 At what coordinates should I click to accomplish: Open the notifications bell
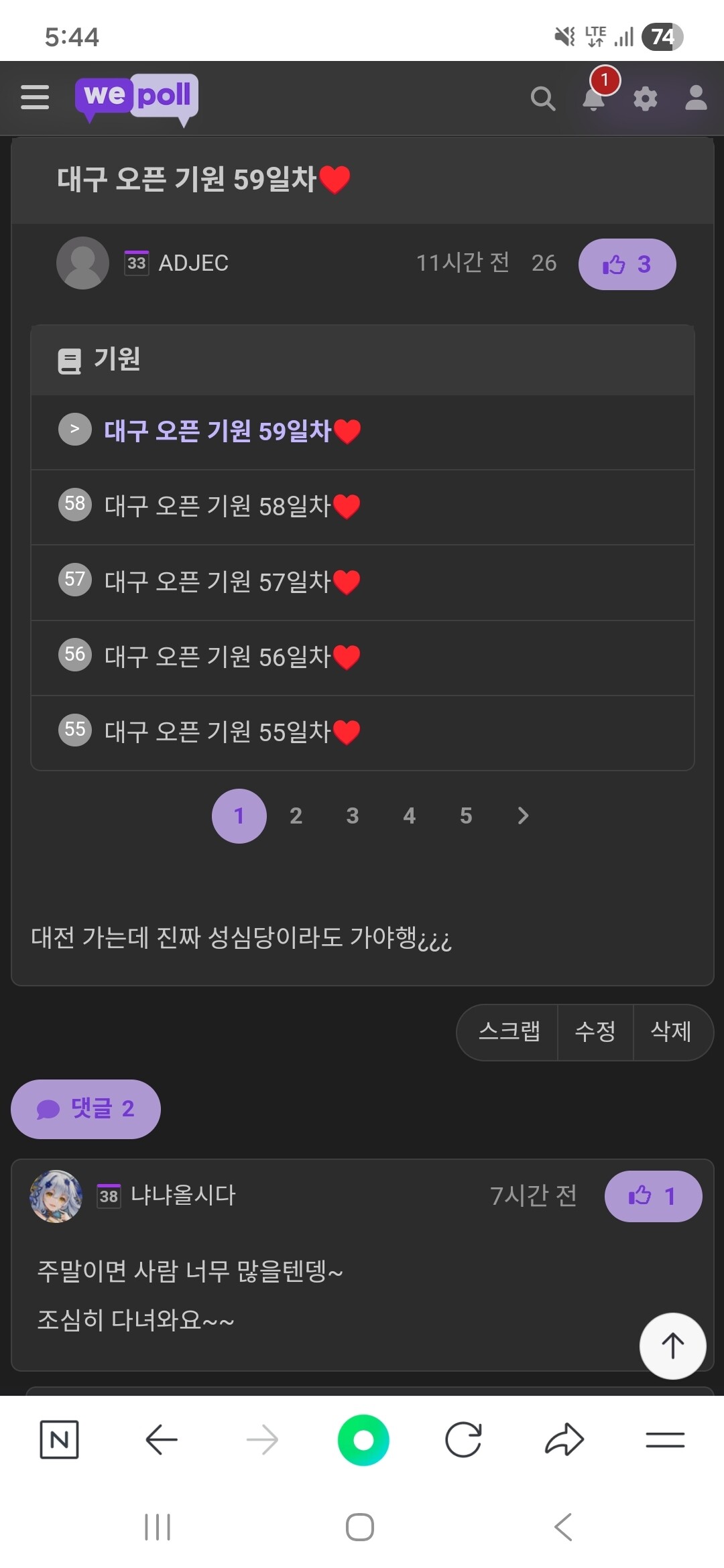pos(594,99)
